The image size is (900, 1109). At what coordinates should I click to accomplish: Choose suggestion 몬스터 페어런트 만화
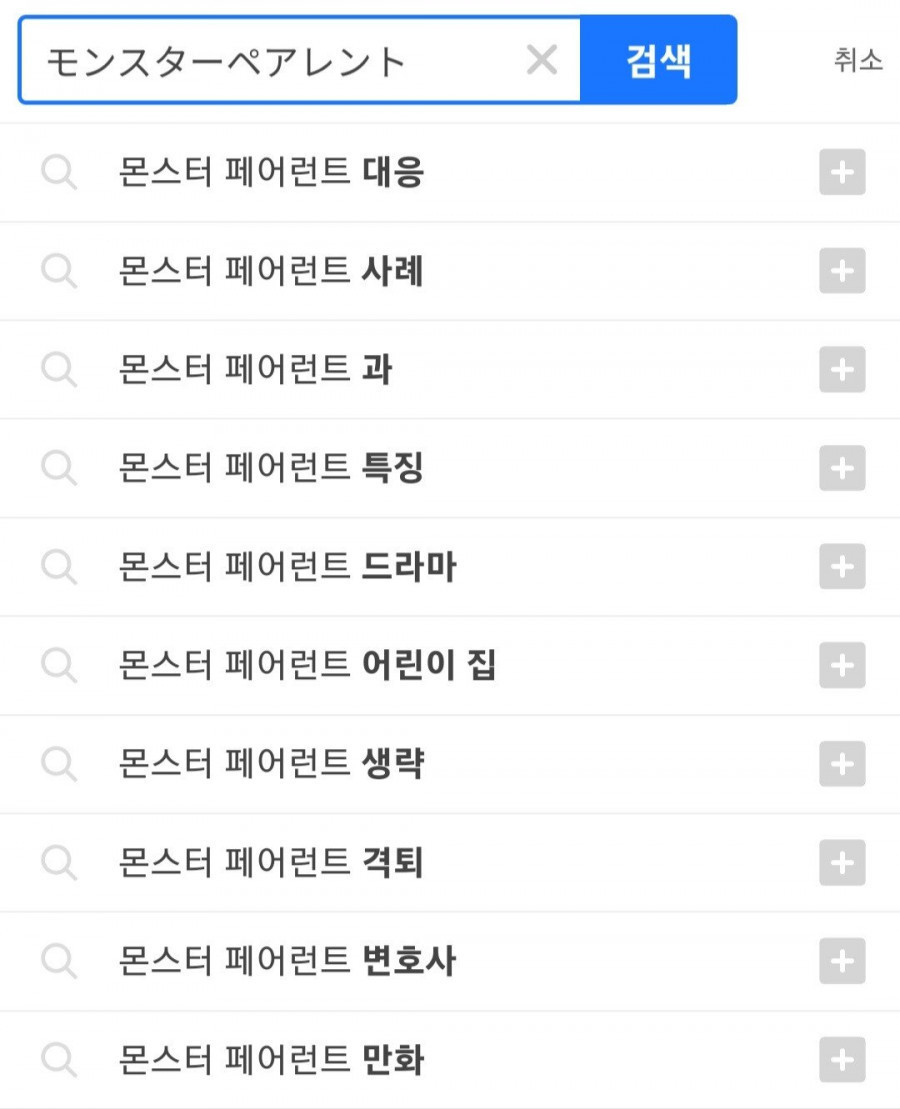click(271, 1060)
